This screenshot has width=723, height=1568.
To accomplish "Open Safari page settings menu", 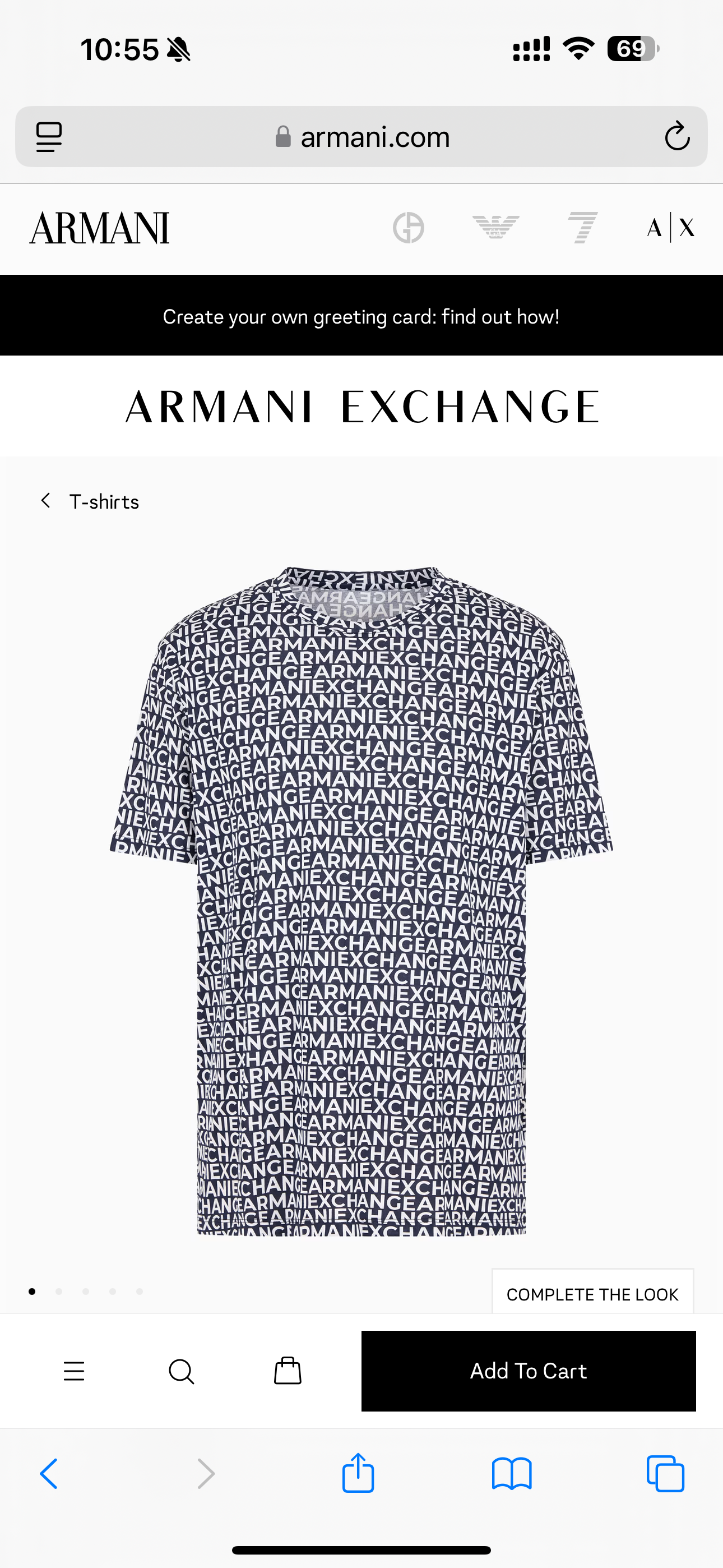I will click(49, 136).
